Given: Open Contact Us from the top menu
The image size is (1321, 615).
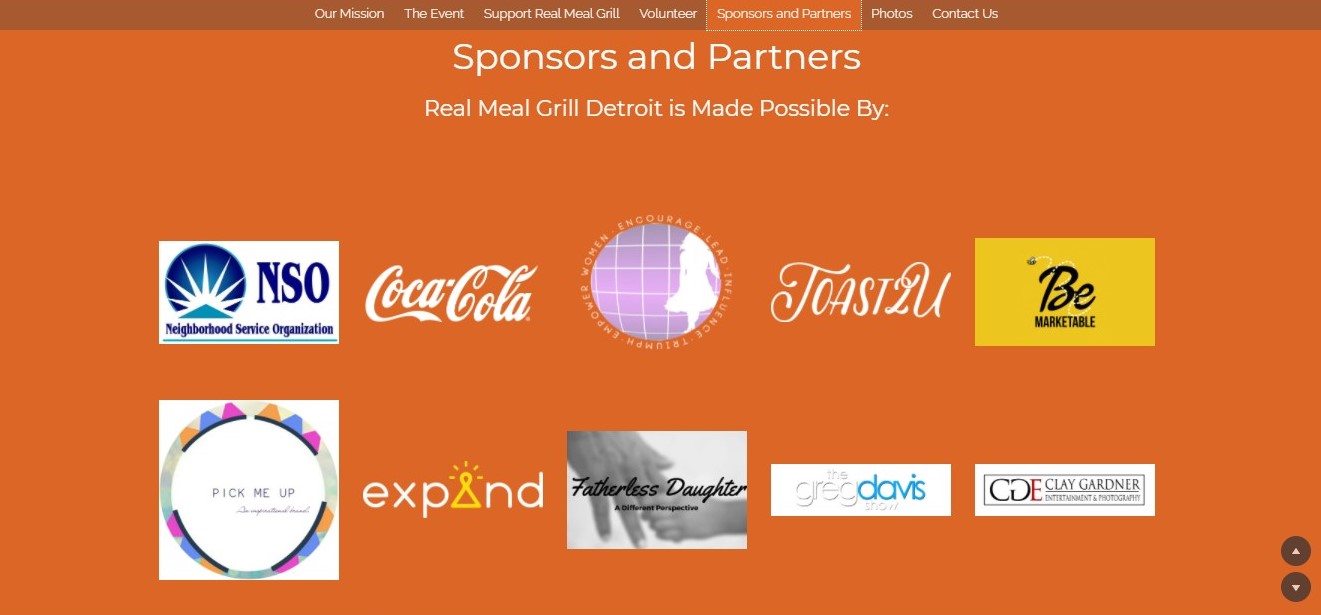Looking at the screenshot, I should pyautogui.click(x=965, y=14).
